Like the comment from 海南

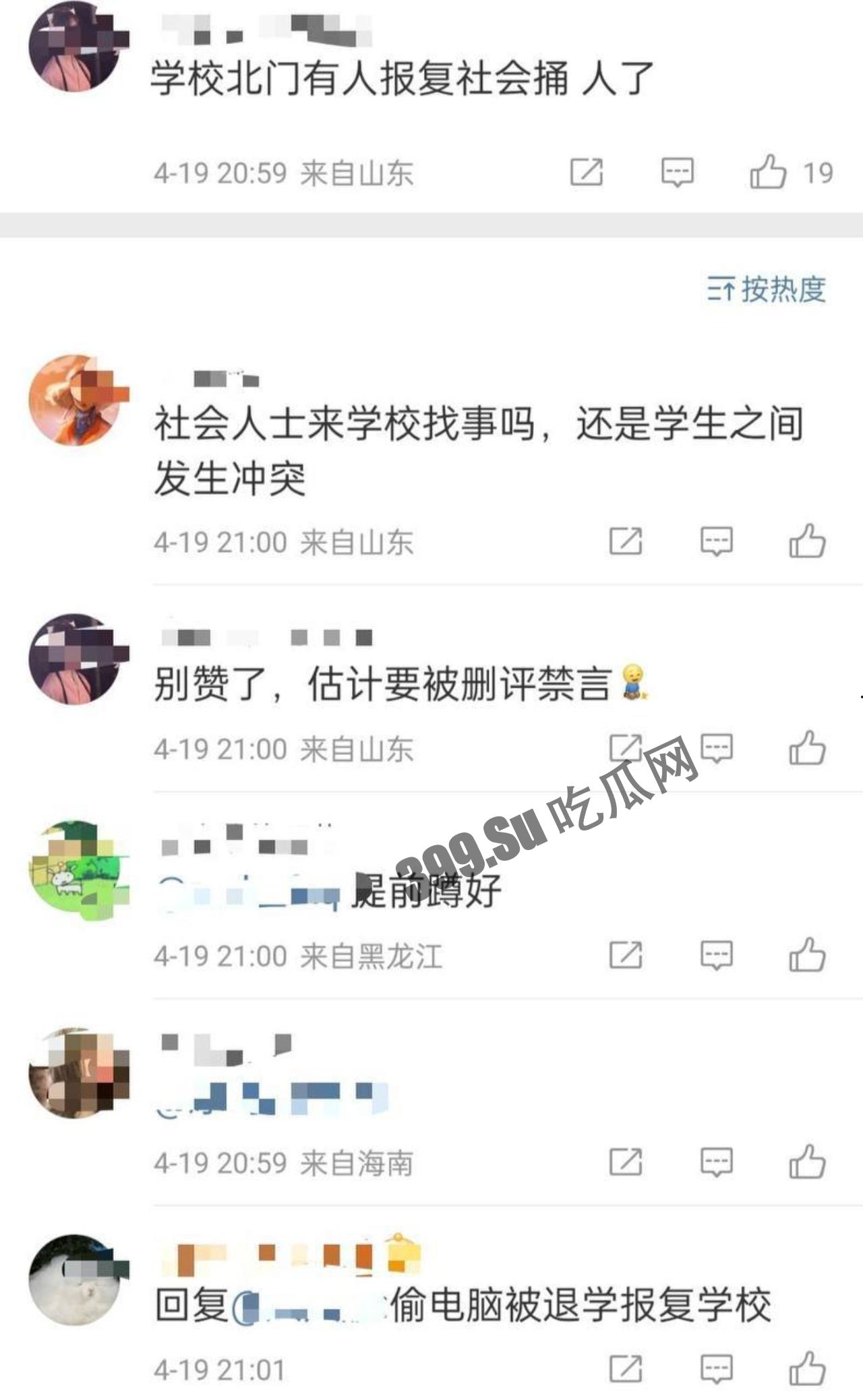click(807, 1162)
